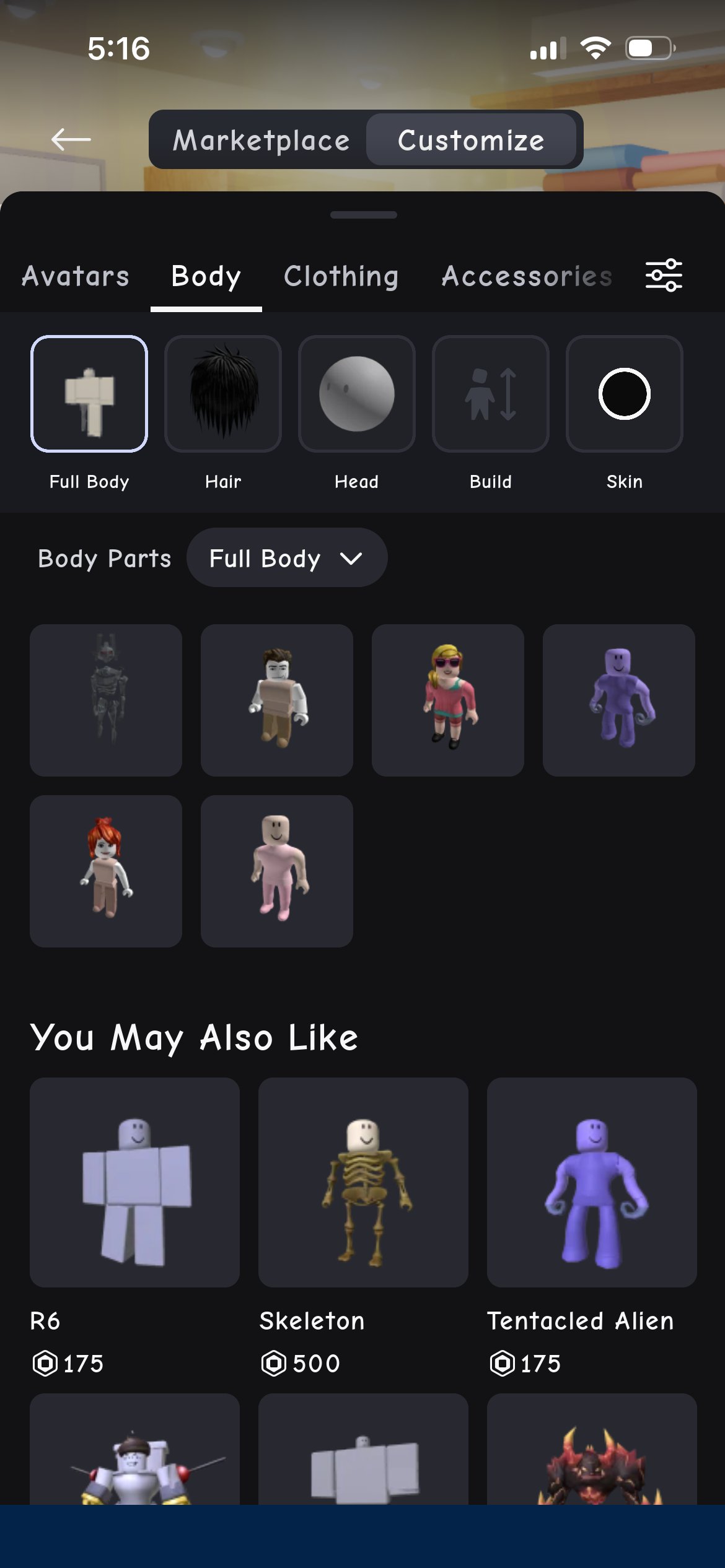The height and width of the screenshot is (1568, 725).
Task: Expand the Full Body dropdown
Action: click(287, 558)
